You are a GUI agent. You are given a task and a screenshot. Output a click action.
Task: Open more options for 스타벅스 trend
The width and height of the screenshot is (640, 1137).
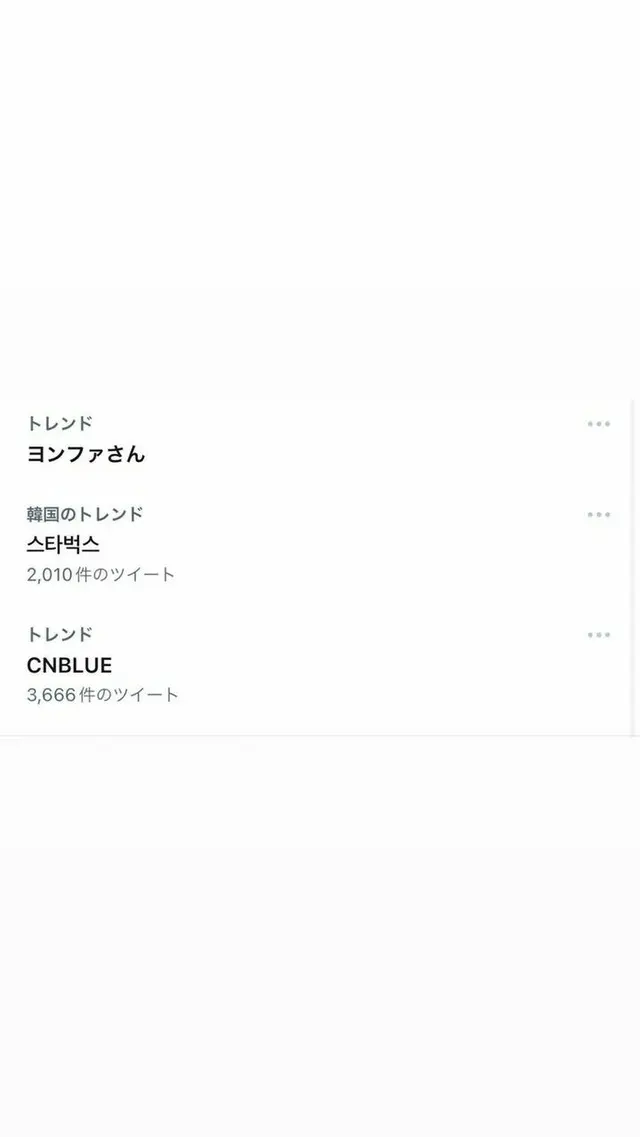click(x=599, y=515)
